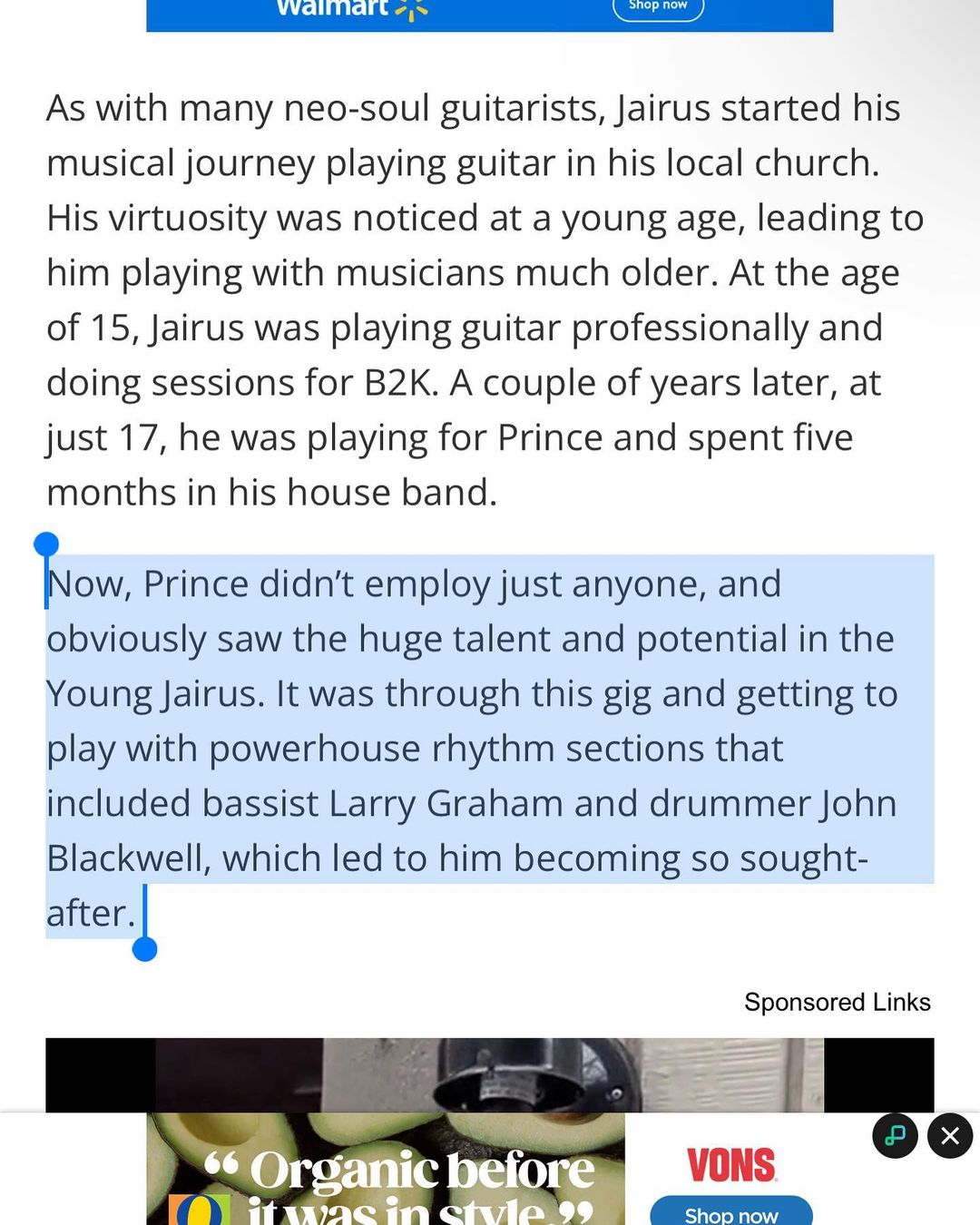
Task: Tap Shop now on the Walmart ad
Action: tap(658, 7)
